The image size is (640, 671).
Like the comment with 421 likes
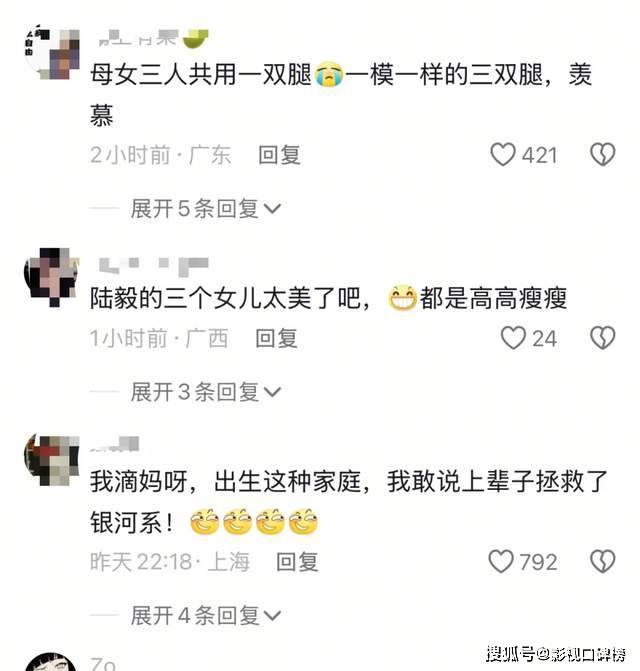tap(503, 155)
